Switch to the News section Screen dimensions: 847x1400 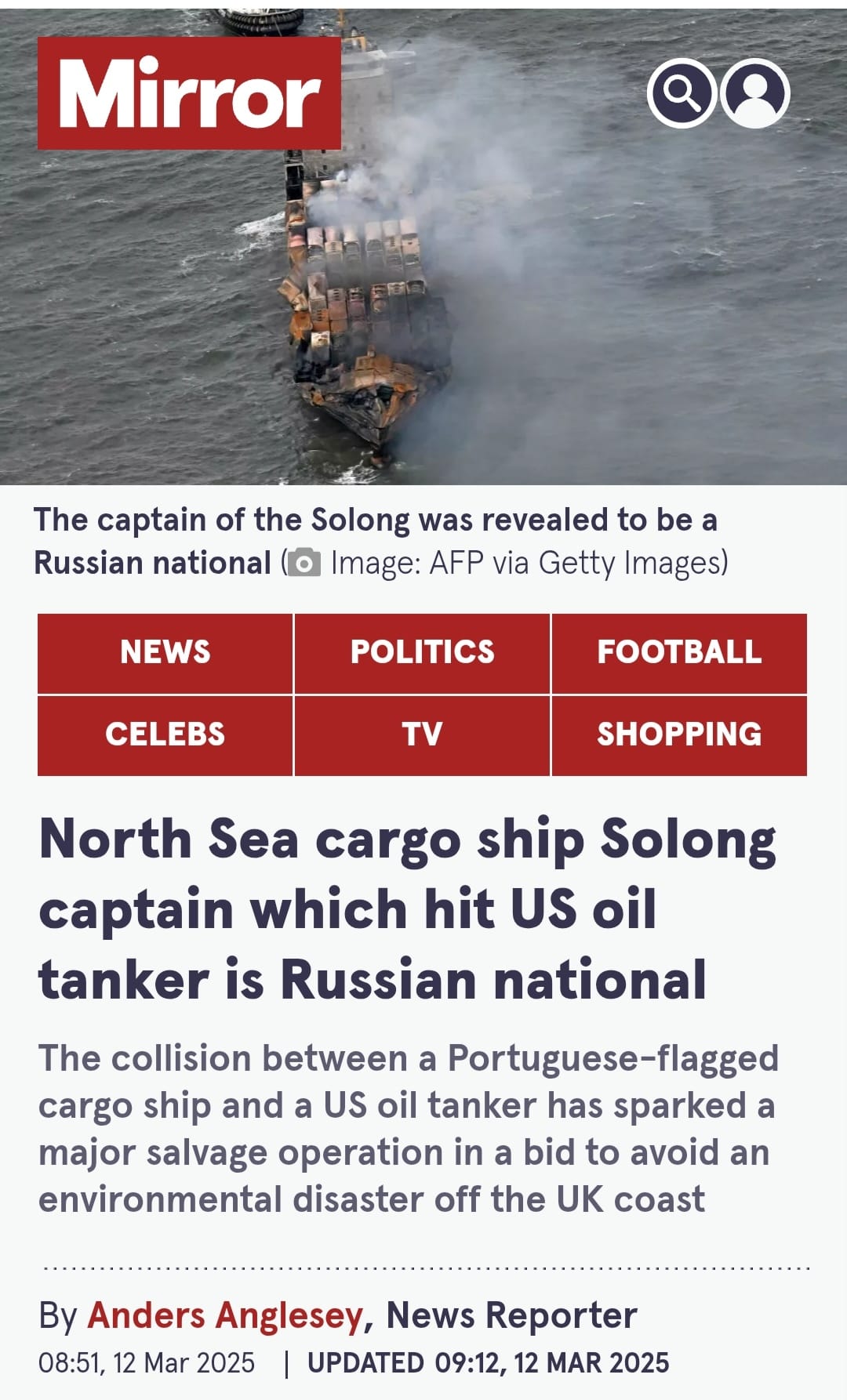(165, 653)
